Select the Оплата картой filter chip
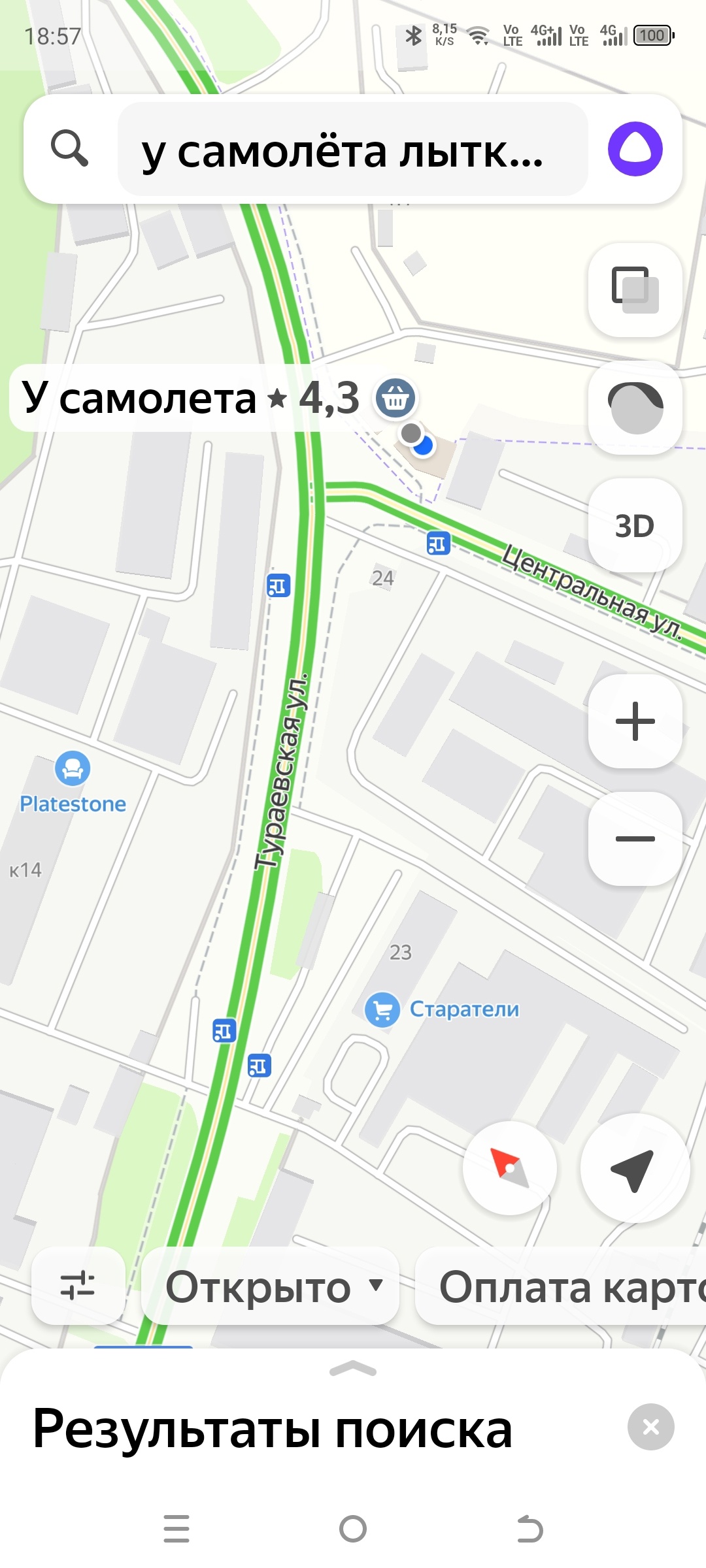 pos(561,1286)
